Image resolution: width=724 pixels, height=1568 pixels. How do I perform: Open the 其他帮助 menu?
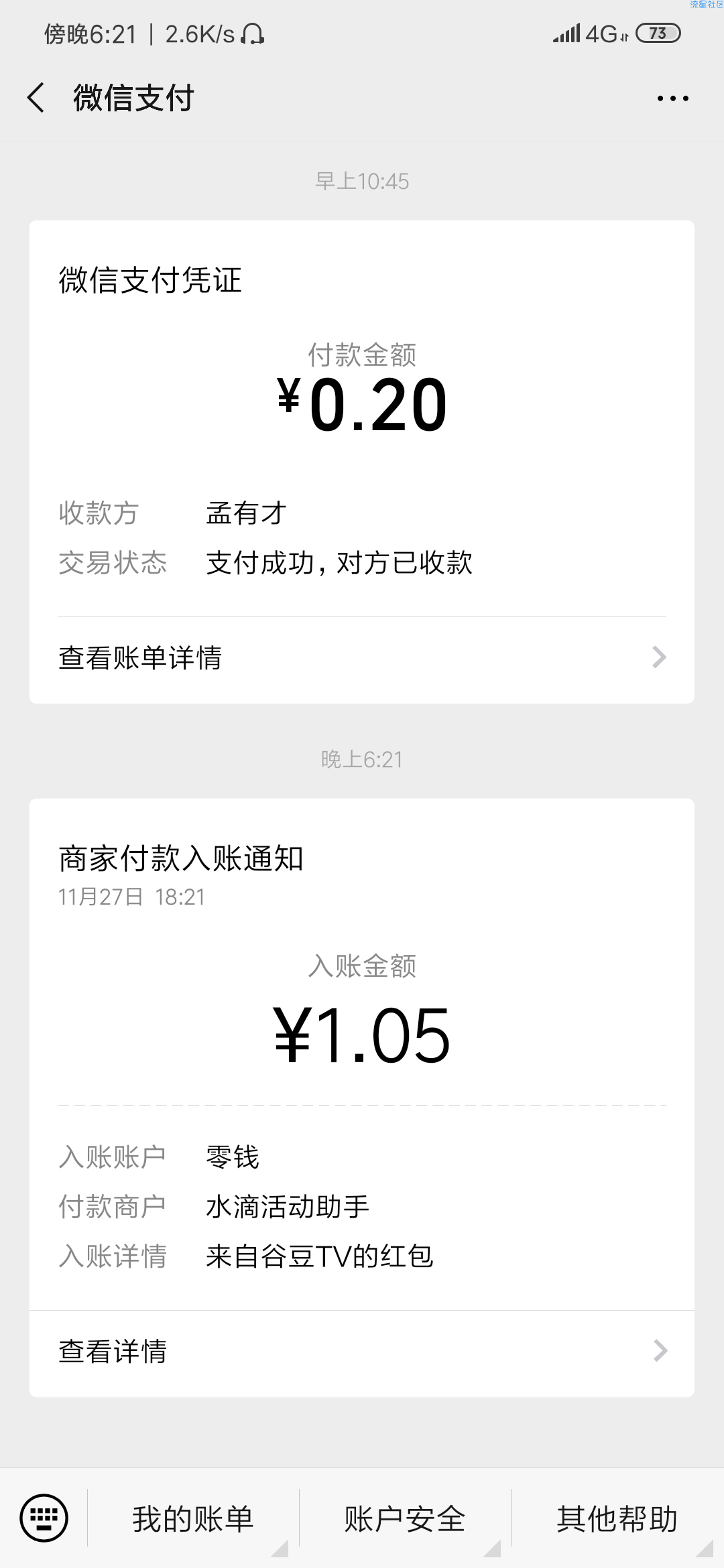[617, 1518]
